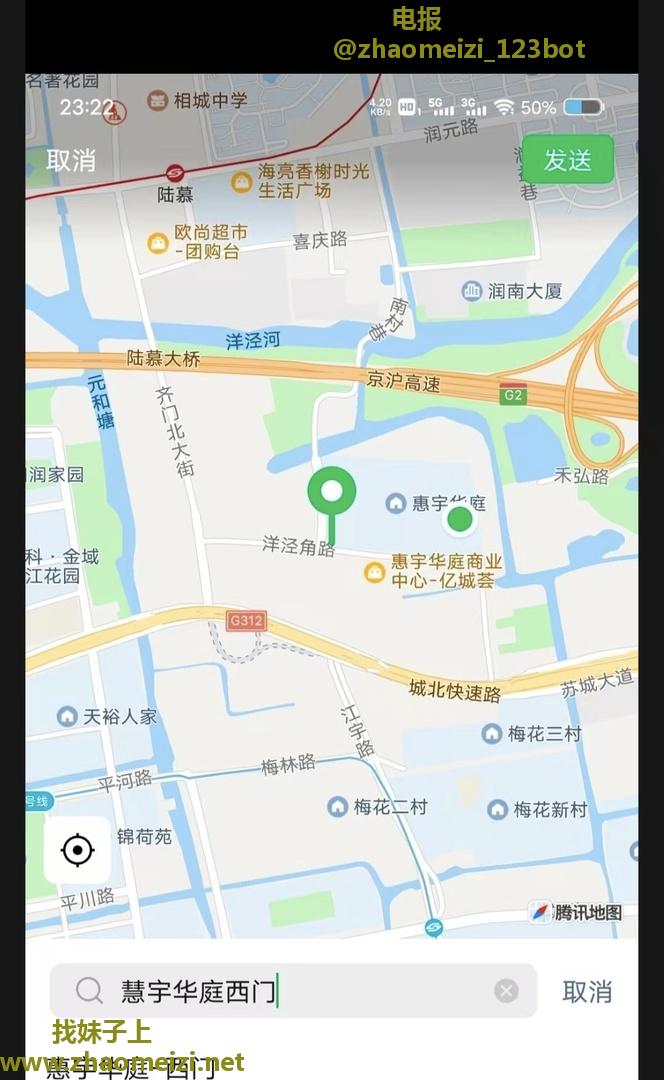Recenter the map on my current location
Screen dimensions: 664x1080
pos(77,850)
